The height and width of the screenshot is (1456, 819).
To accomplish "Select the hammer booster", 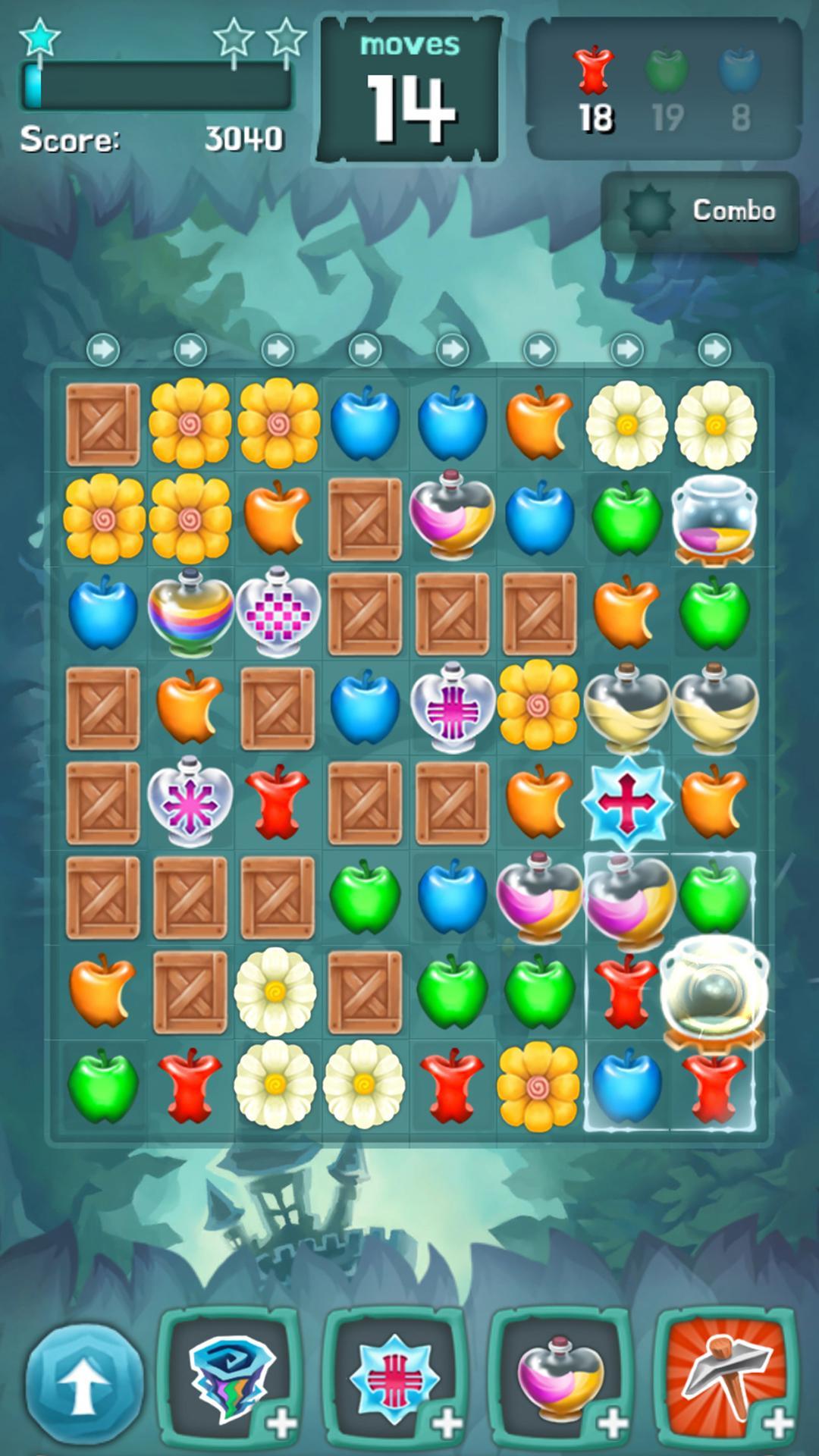I will [x=724, y=1373].
